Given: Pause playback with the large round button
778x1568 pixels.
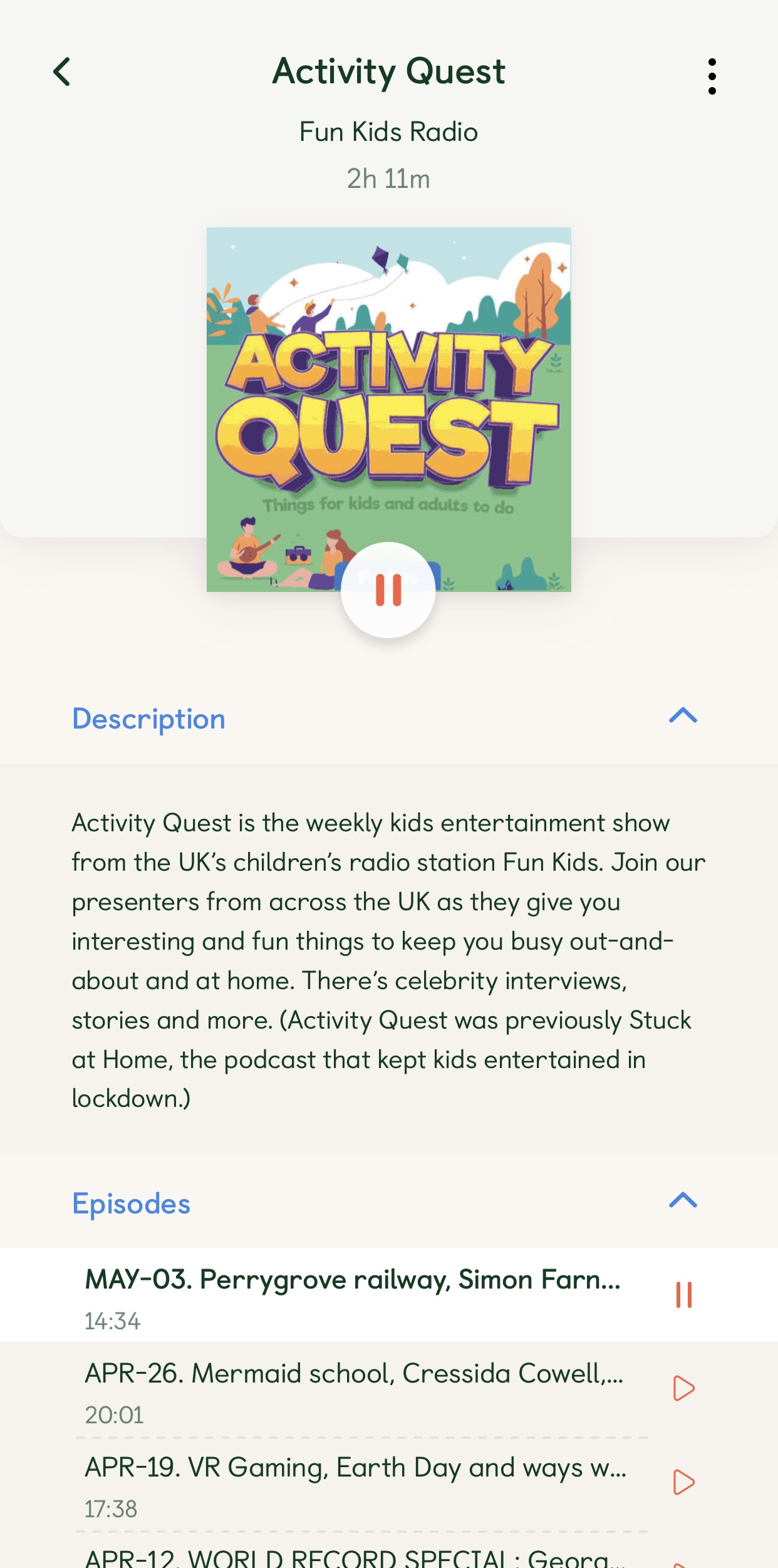Looking at the screenshot, I should pos(388,590).
